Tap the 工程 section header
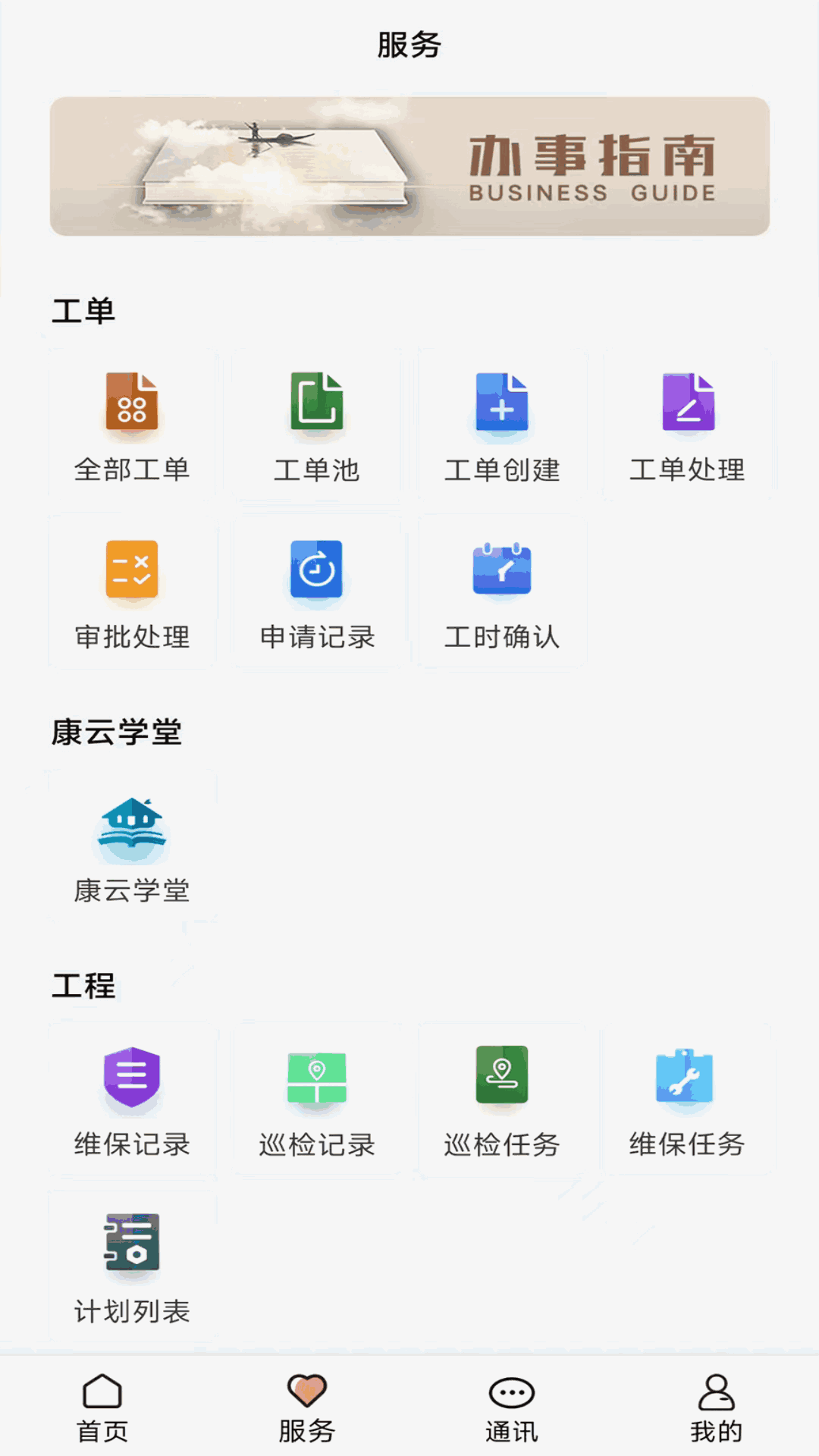This screenshot has width=819, height=1456. tap(83, 987)
